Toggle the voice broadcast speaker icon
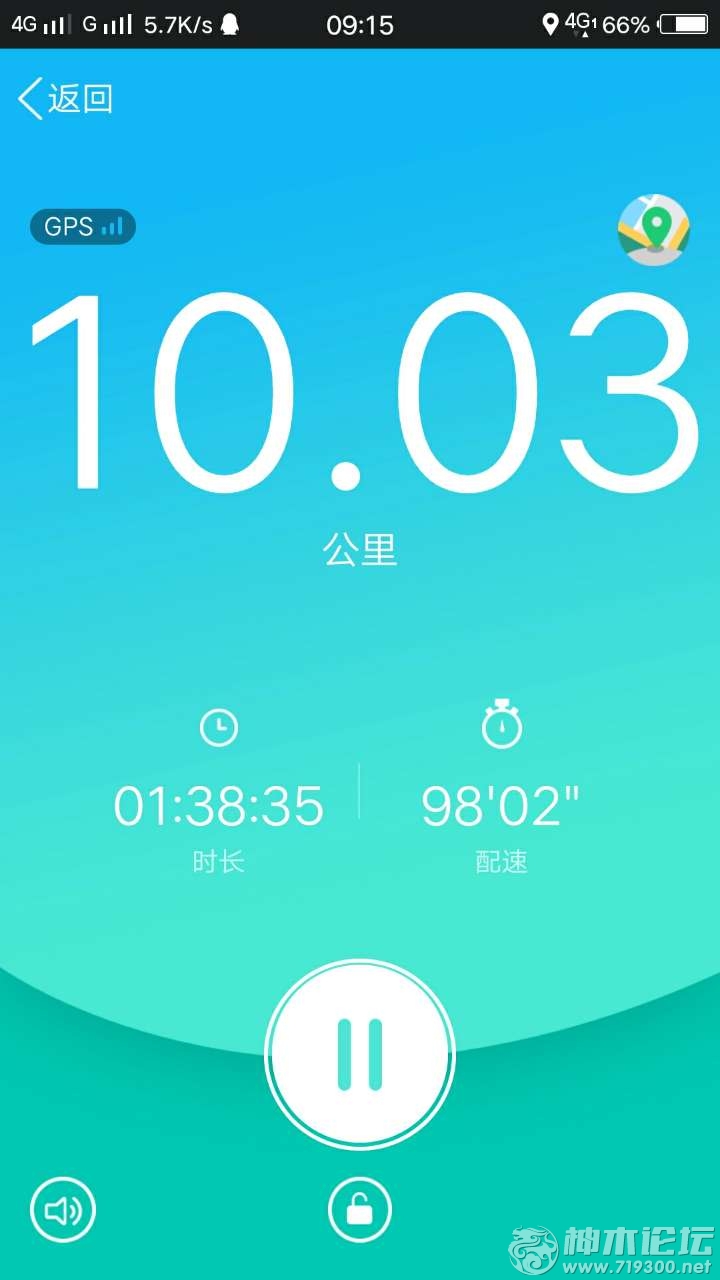Viewport: 720px width, 1280px height. tap(63, 1210)
